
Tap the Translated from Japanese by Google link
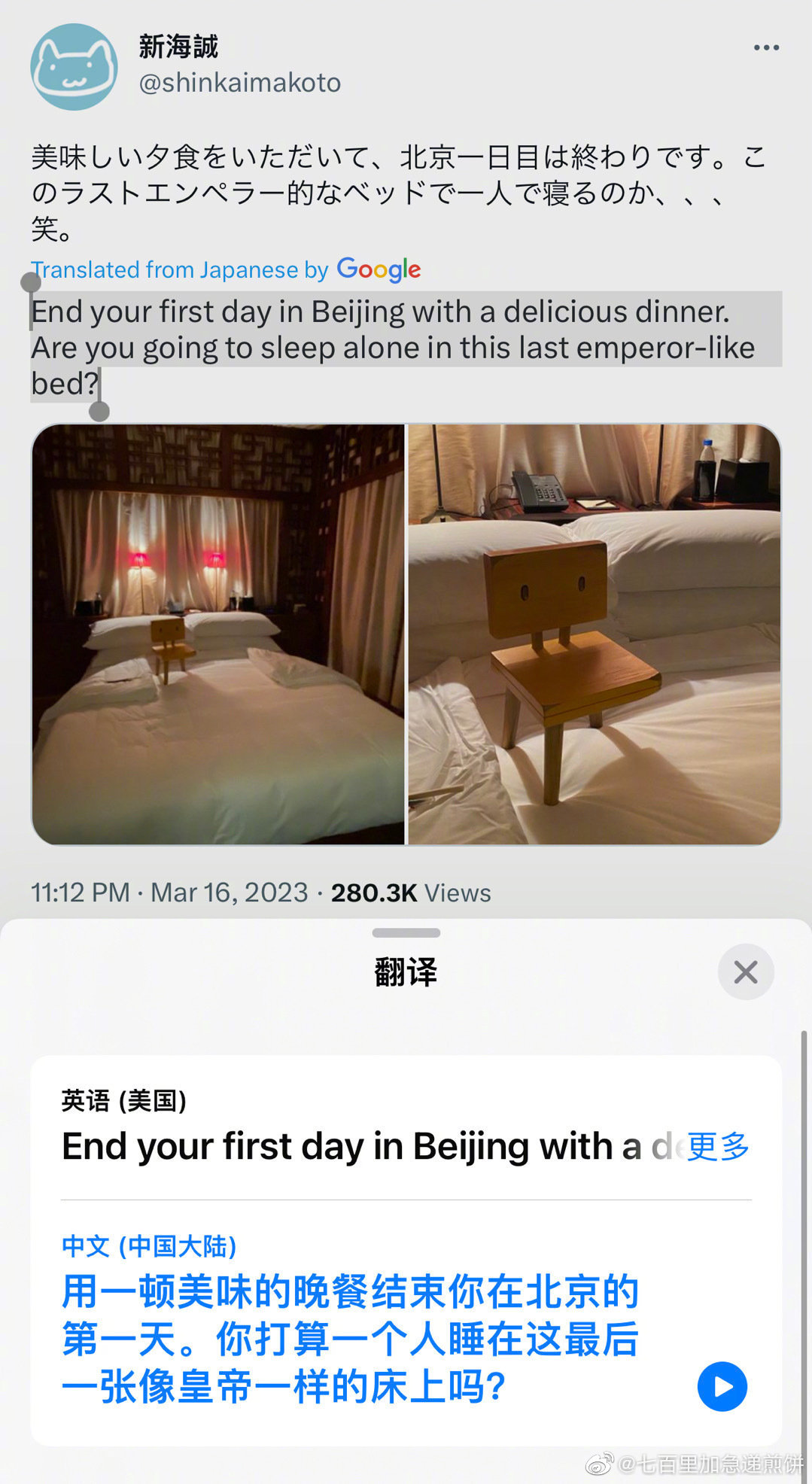click(x=226, y=269)
